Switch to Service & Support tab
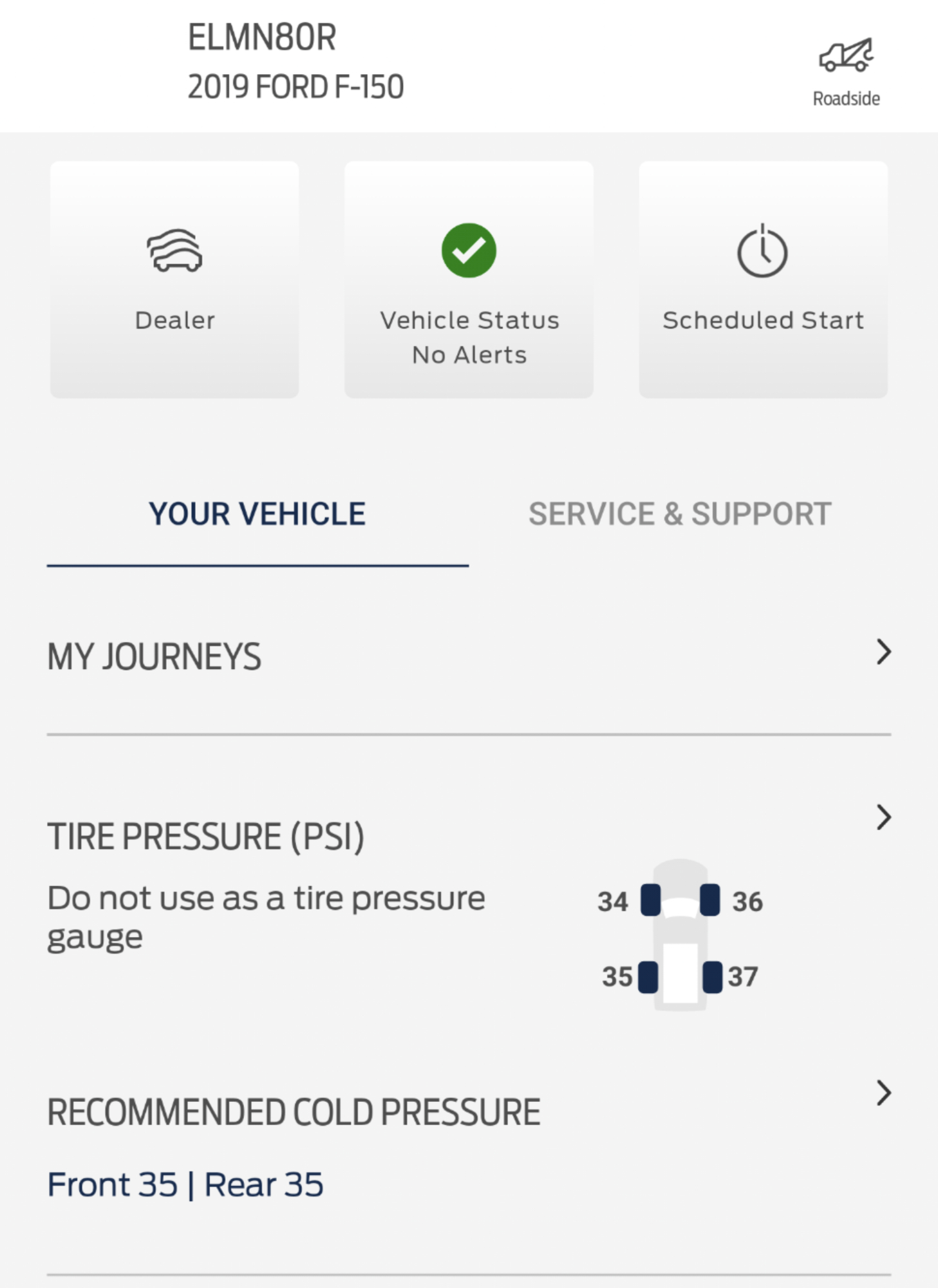 coord(680,514)
